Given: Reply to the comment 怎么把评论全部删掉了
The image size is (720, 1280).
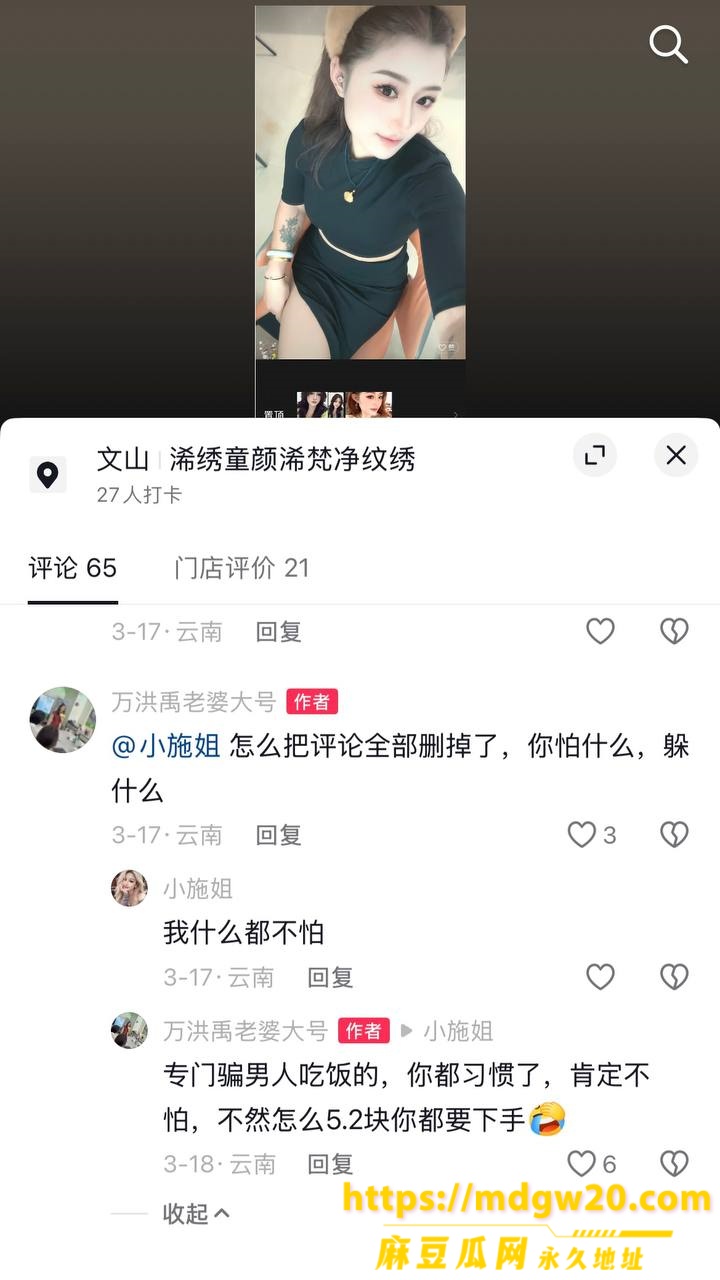Looking at the screenshot, I should pyautogui.click(x=278, y=835).
